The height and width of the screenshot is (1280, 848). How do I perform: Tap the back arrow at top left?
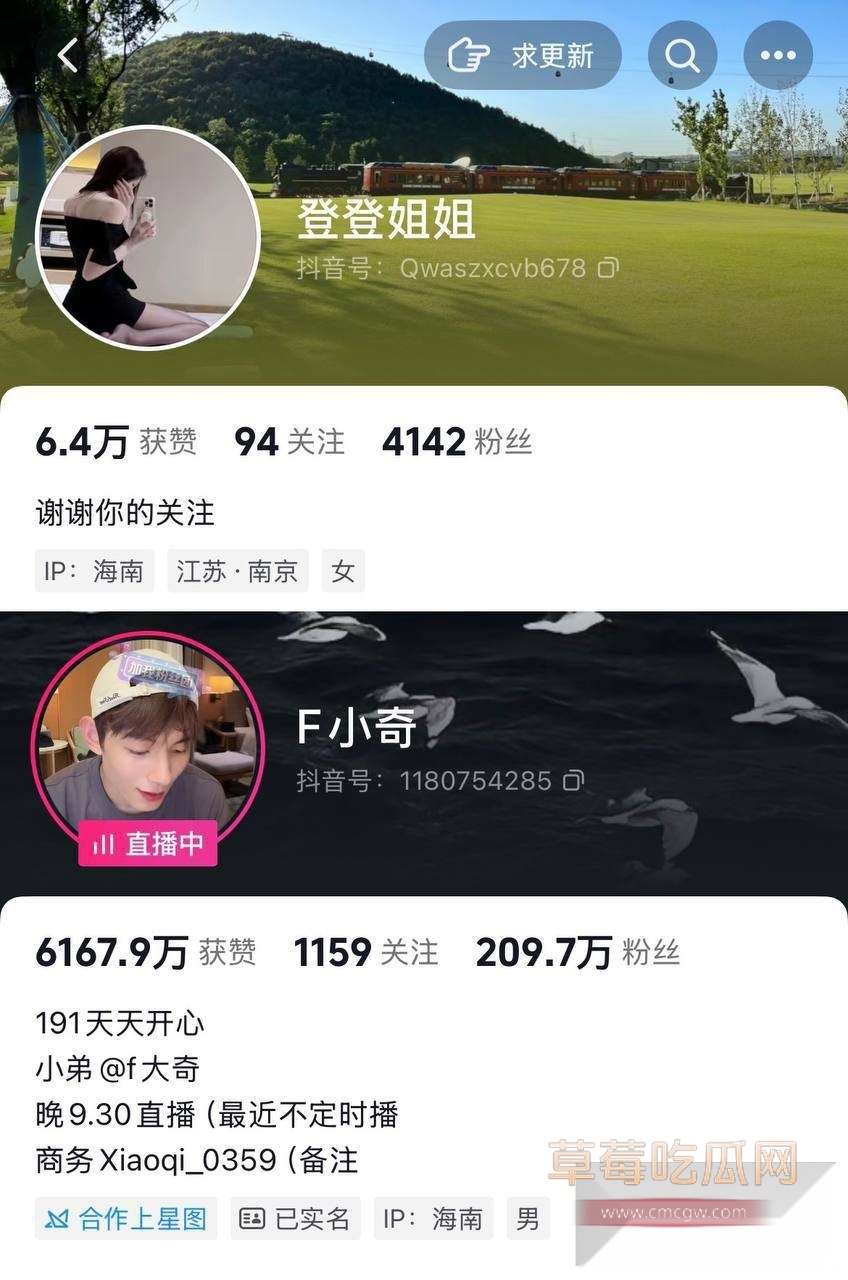(67, 56)
